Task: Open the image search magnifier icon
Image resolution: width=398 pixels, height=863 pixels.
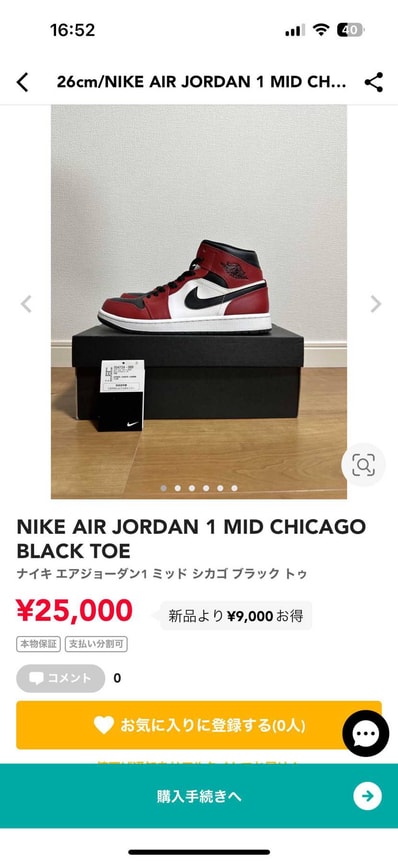Action: (363, 465)
